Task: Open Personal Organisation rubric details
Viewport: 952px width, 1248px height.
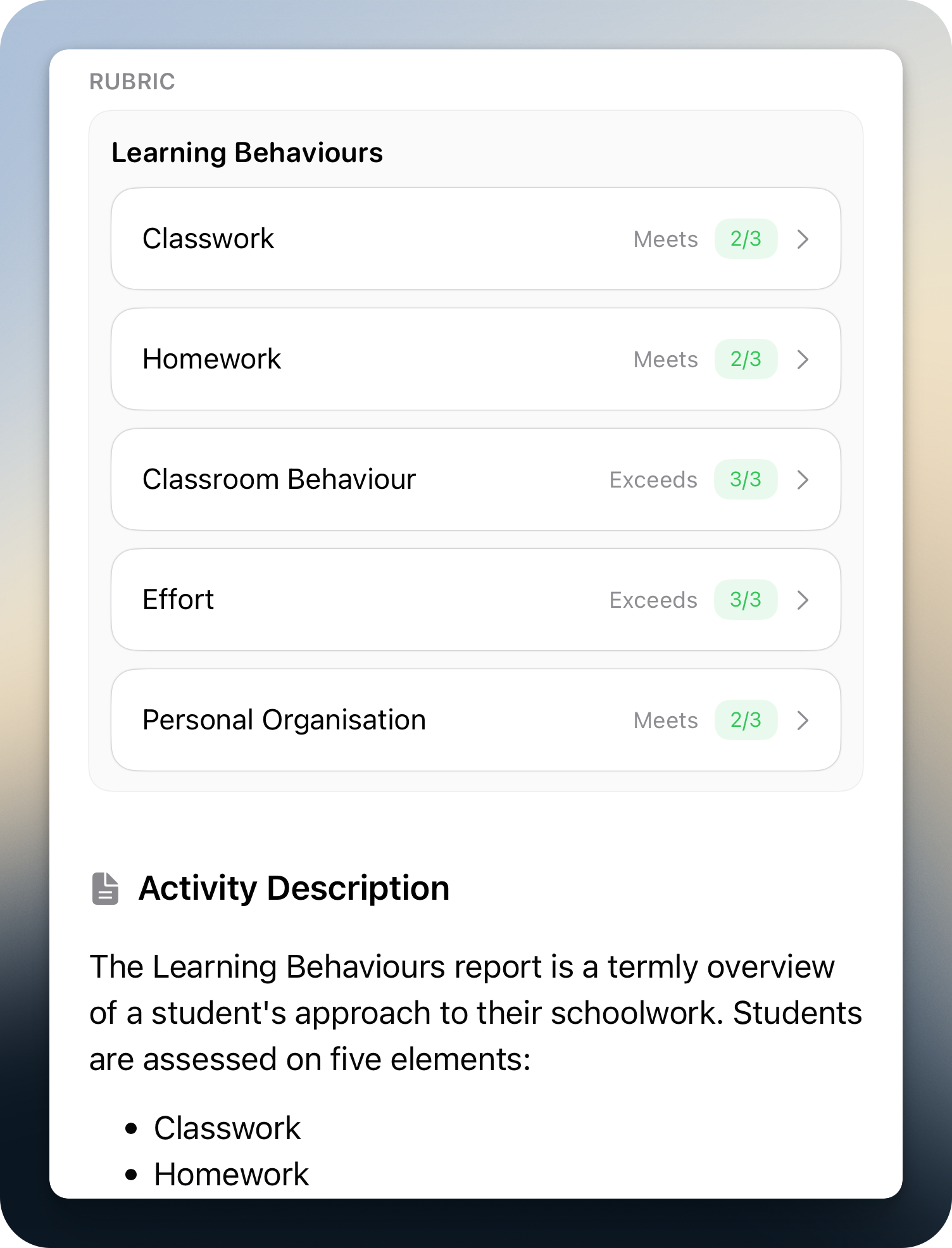Action: [x=475, y=720]
